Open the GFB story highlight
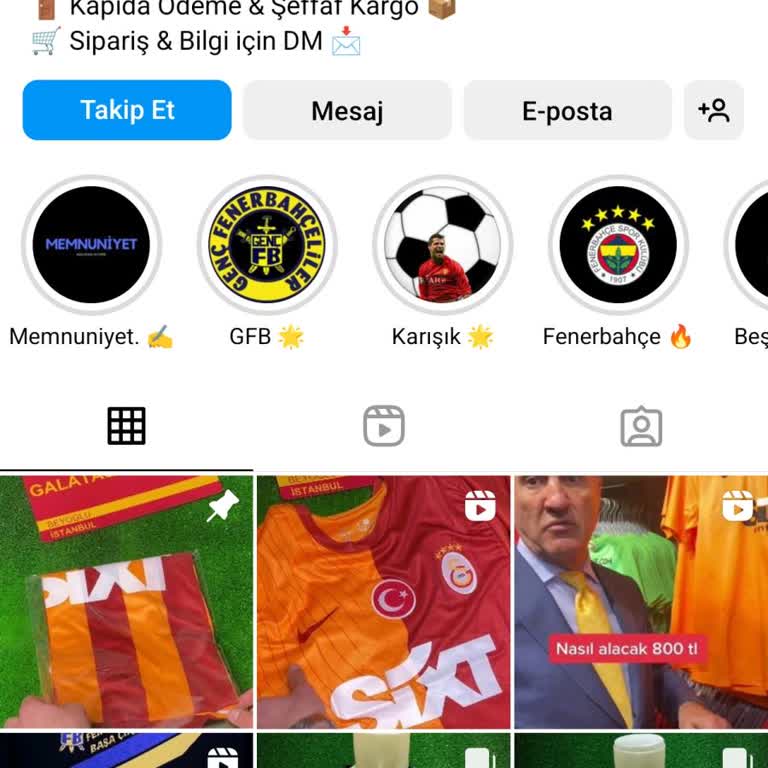The image size is (768, 768). click(267, 245)
